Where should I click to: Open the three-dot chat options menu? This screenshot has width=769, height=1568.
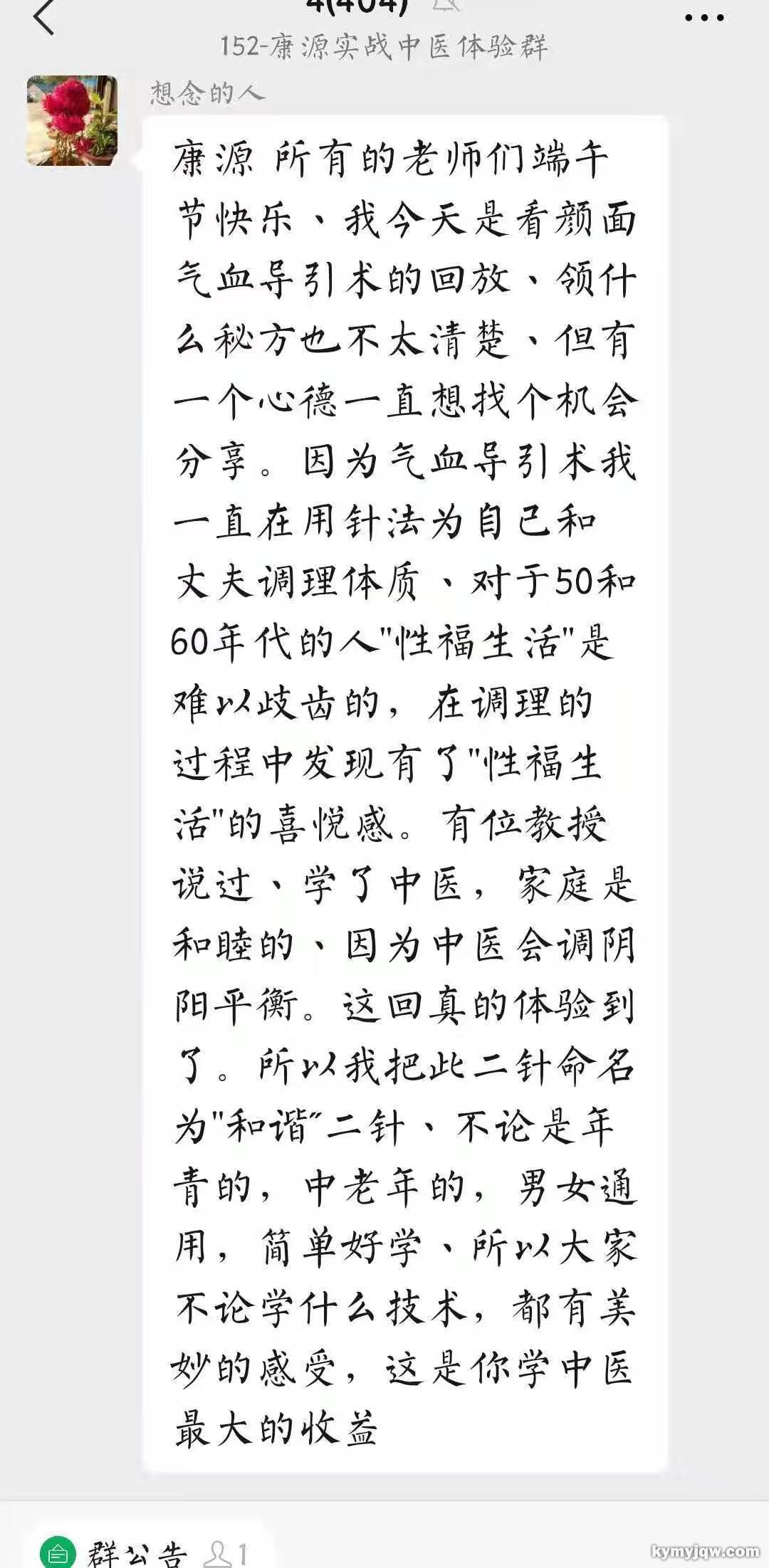[703, 18]
